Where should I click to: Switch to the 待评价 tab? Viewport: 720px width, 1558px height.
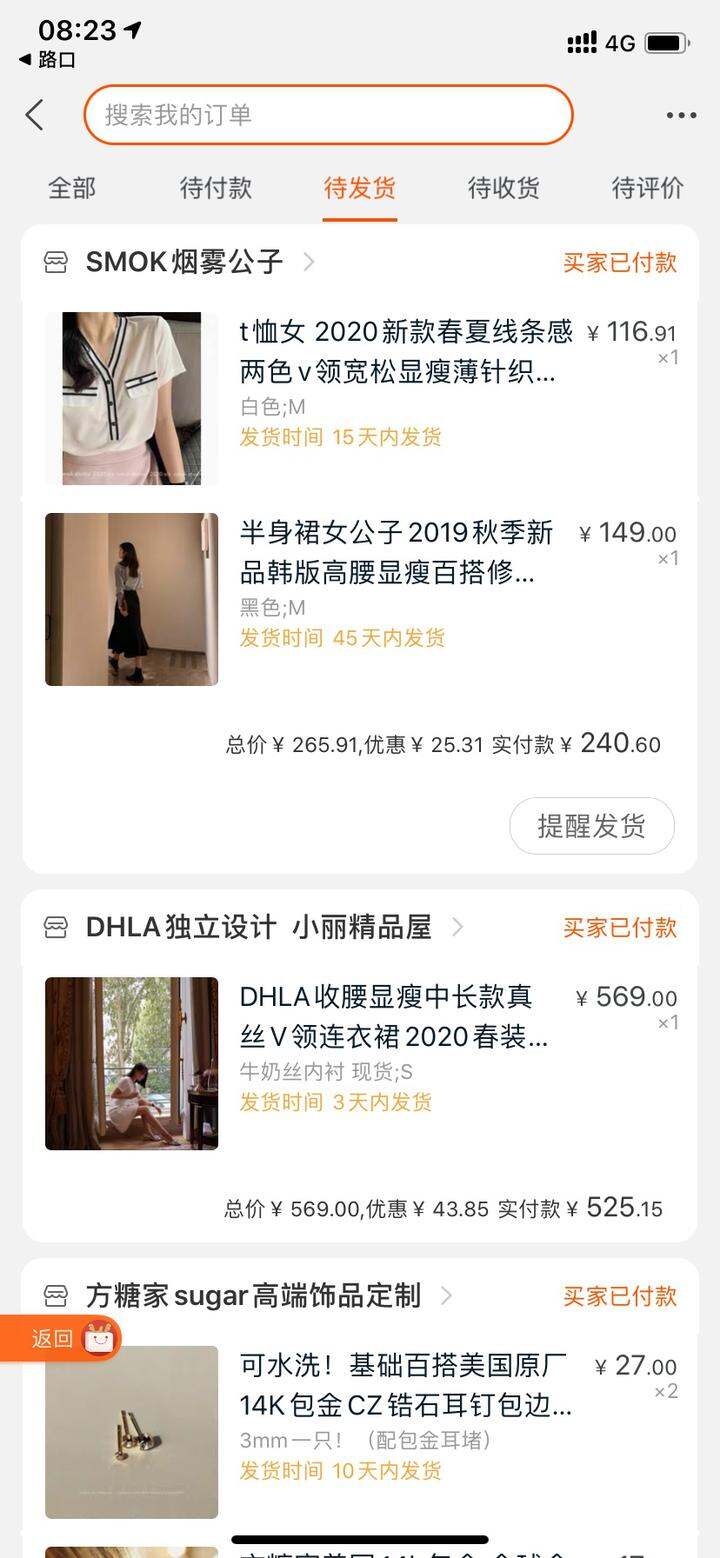pyautogui.click(x=648, y=187)
